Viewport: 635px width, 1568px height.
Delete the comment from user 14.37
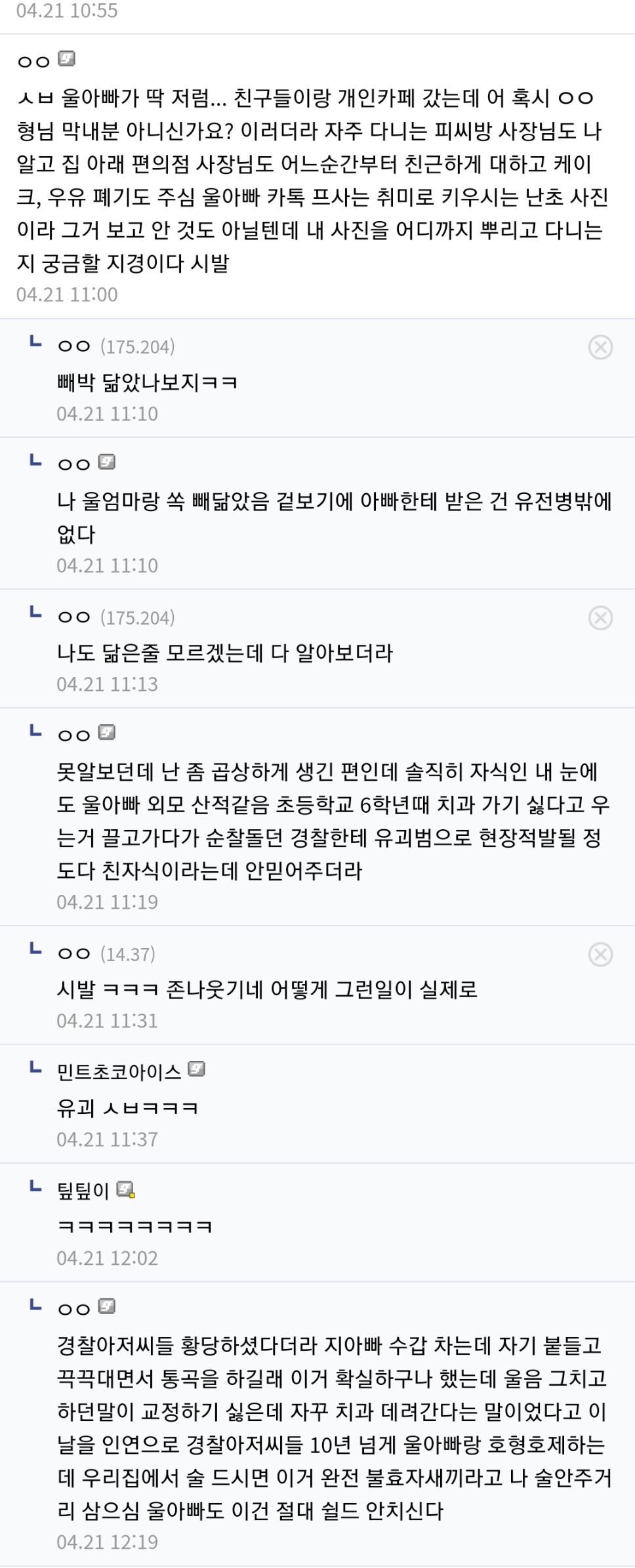point(600,955)
